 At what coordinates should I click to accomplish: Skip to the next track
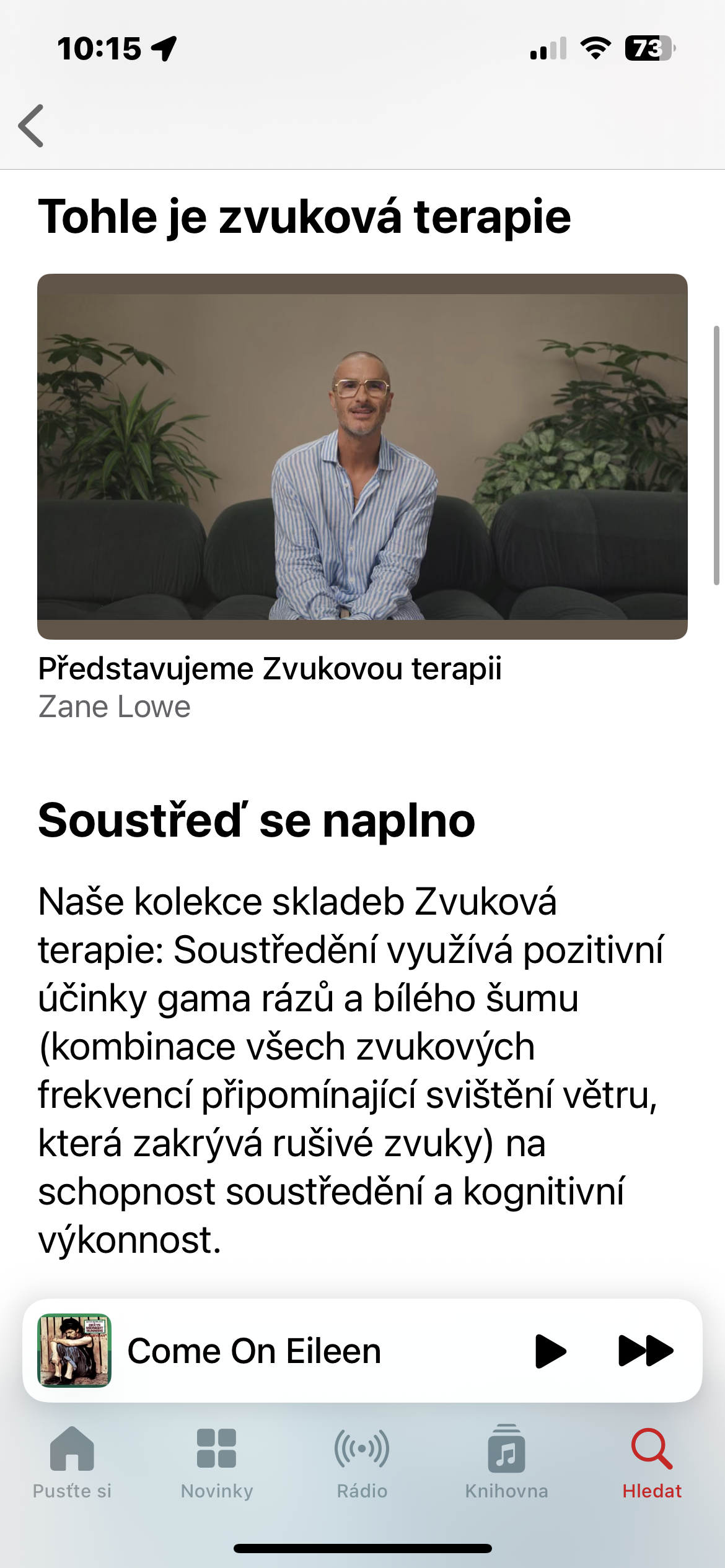point(645,1351)
